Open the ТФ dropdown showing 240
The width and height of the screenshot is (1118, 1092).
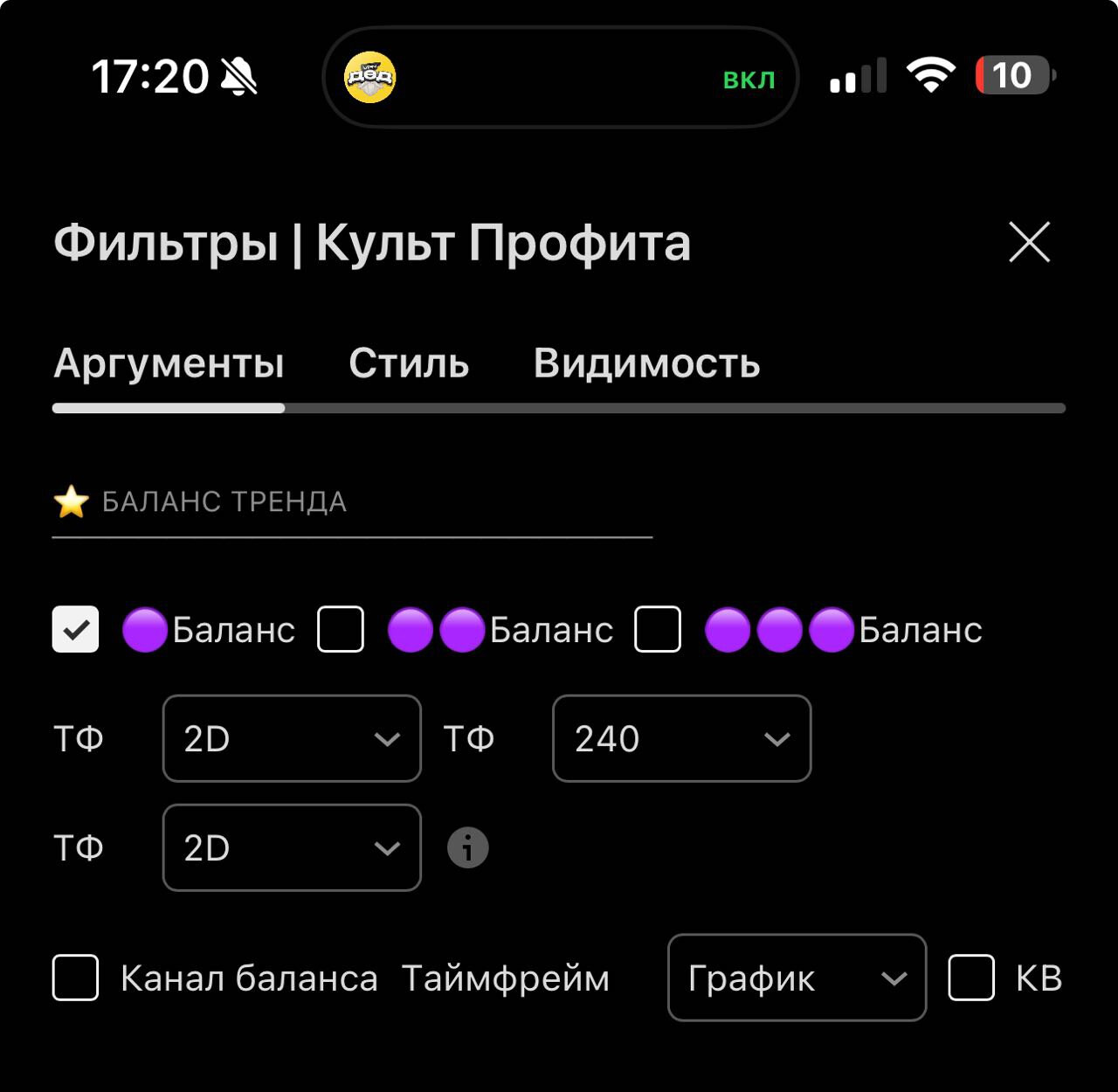(681, 739)
